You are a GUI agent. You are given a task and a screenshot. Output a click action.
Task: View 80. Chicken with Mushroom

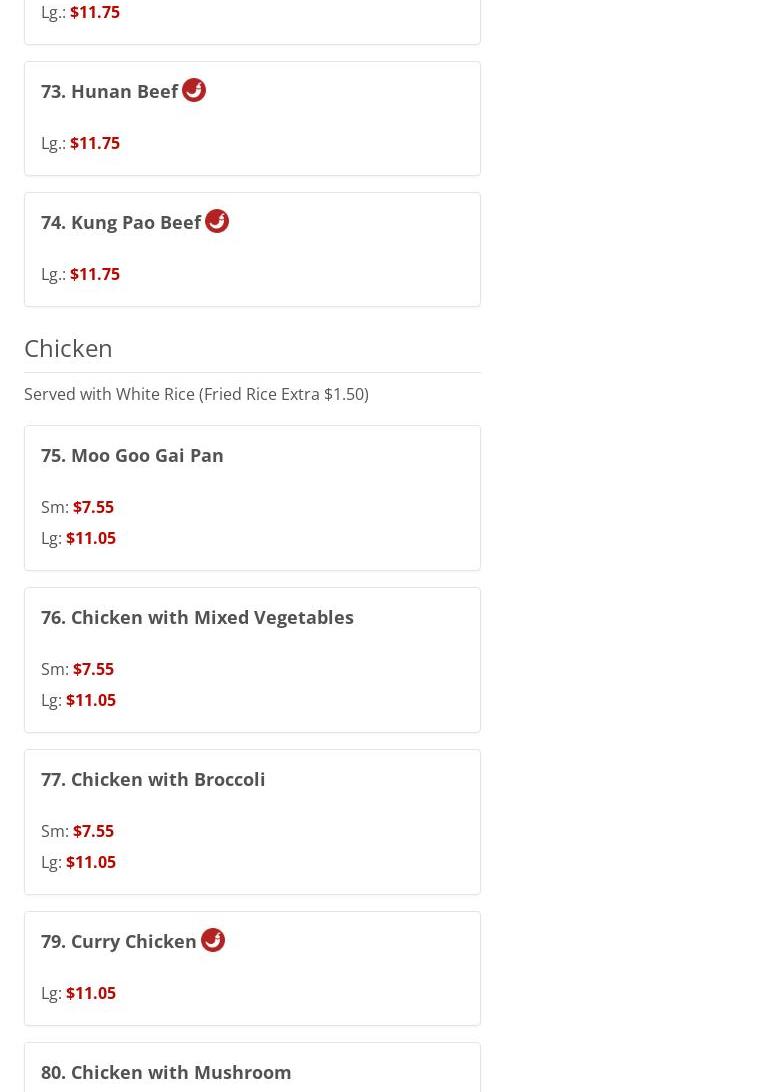[166, 1072]
